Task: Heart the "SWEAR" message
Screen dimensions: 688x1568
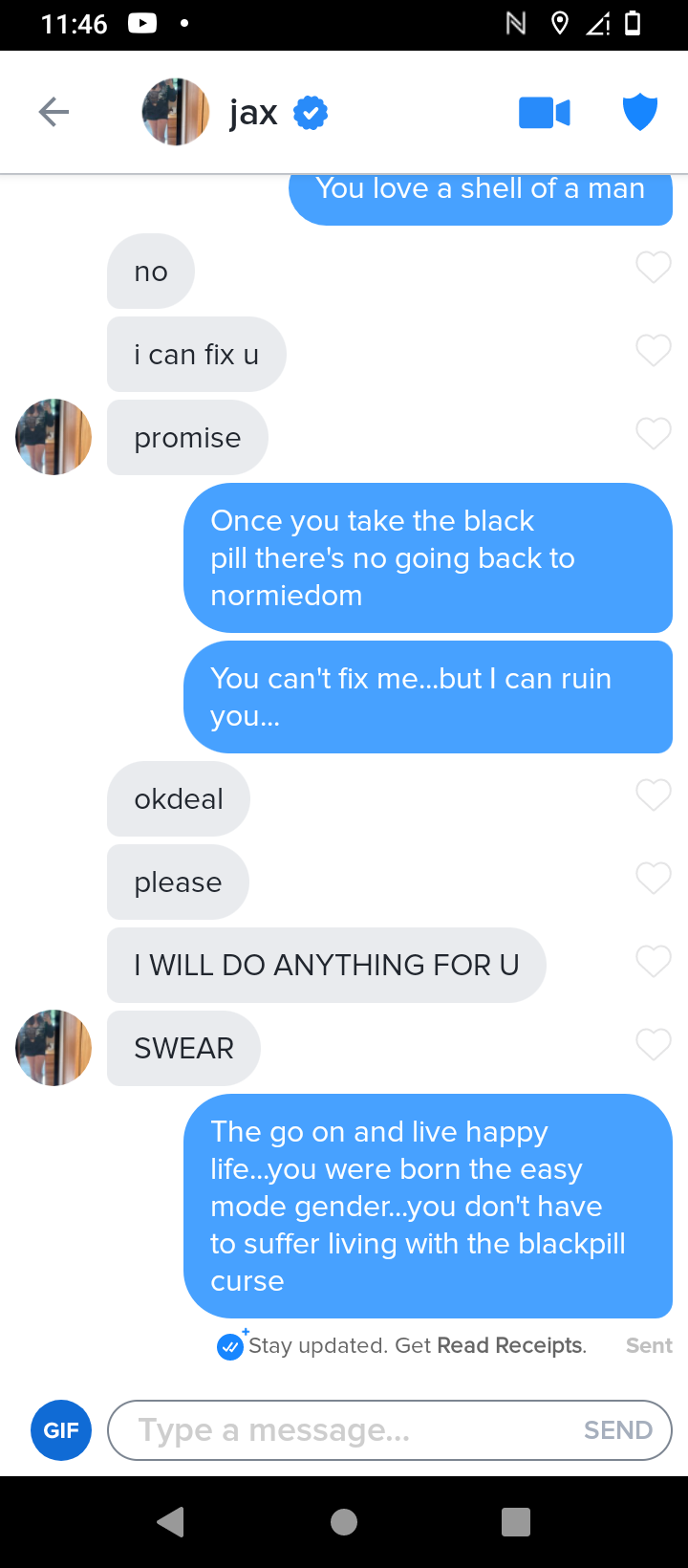Action: (654, 1045)
